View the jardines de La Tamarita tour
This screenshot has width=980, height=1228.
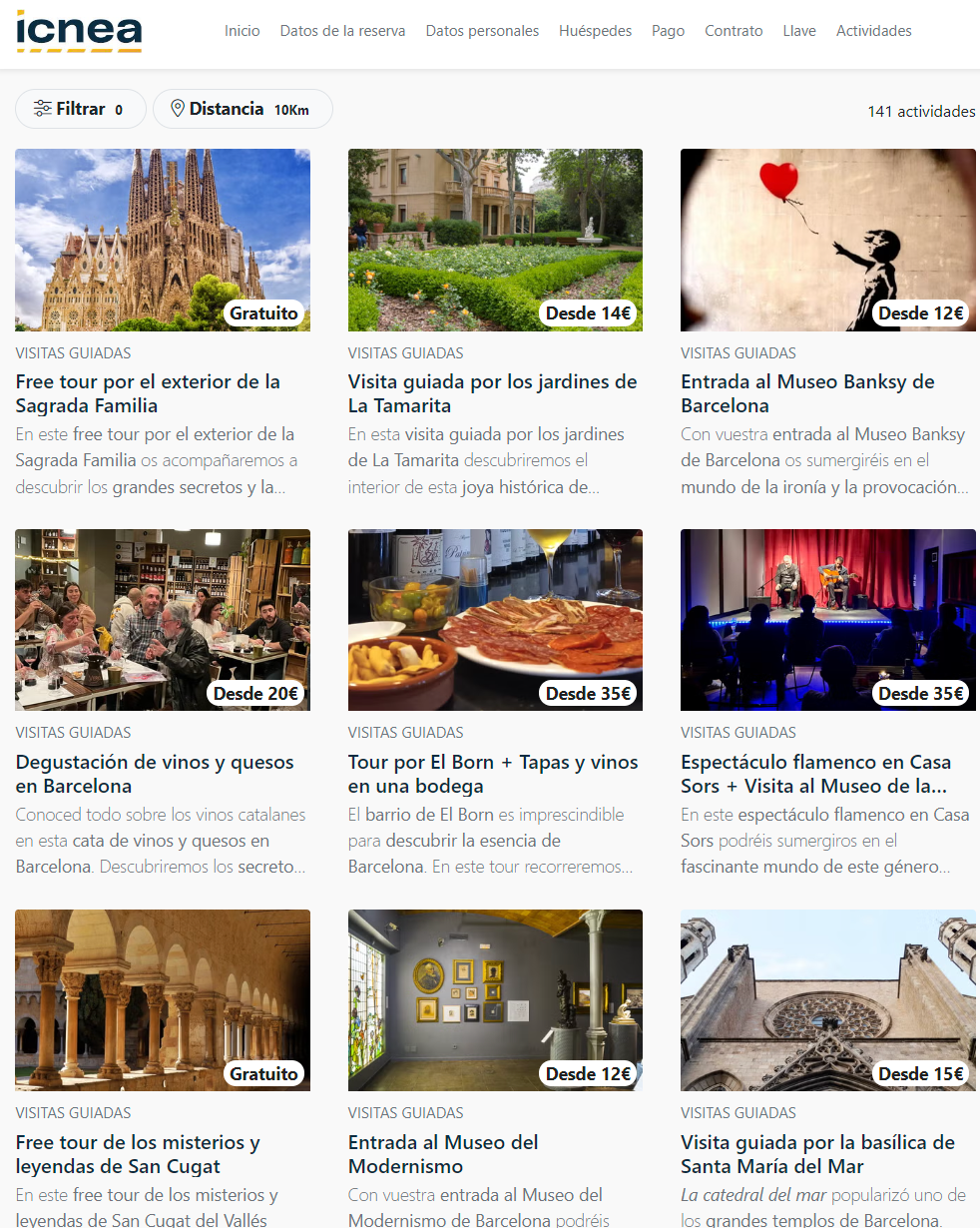pyautogui.click(x=492, y=393)
